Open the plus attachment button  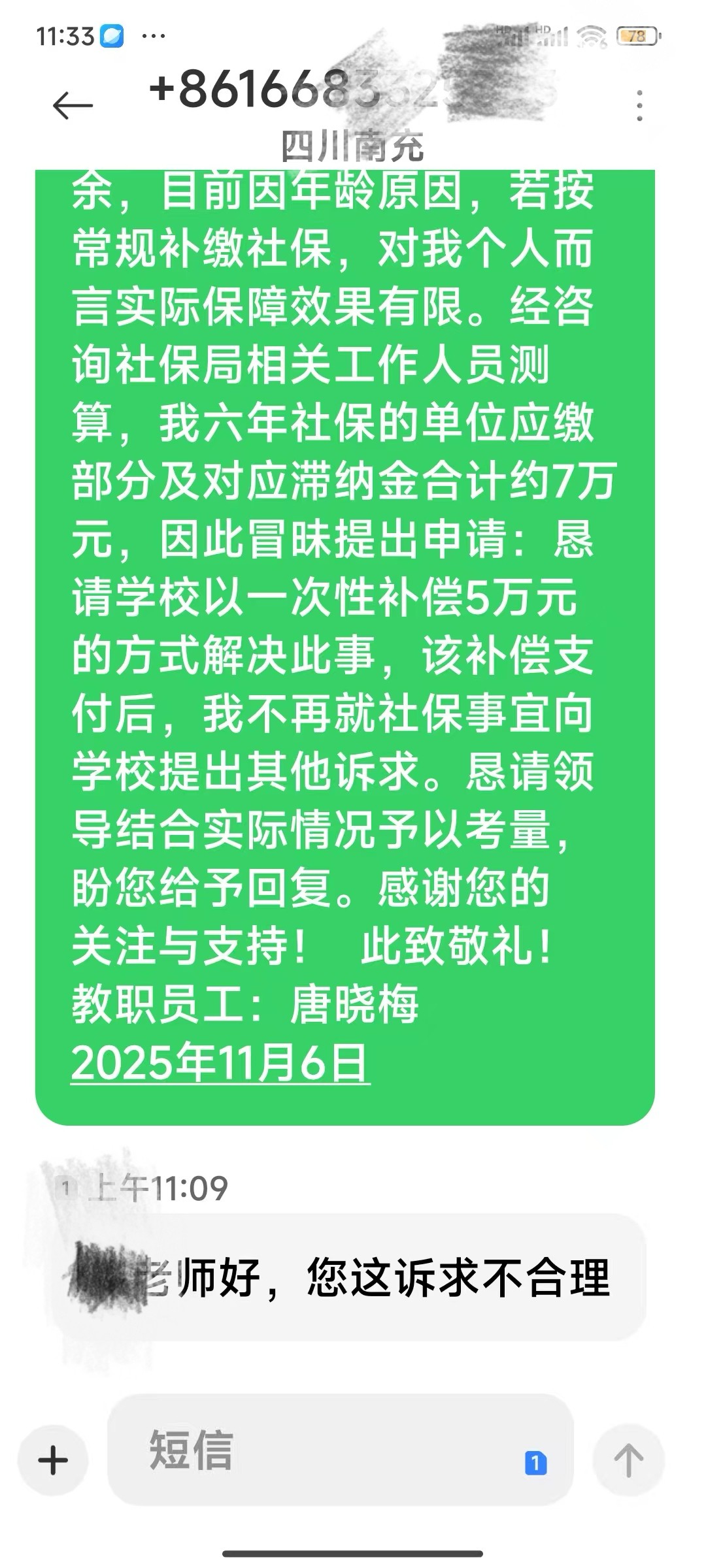click(x=53, y=1460)
